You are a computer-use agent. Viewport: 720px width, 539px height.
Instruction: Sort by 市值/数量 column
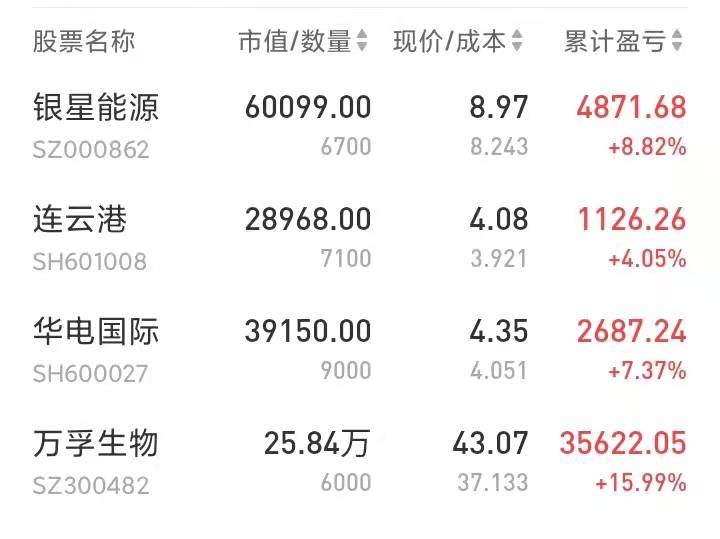(x=303, y=42)
